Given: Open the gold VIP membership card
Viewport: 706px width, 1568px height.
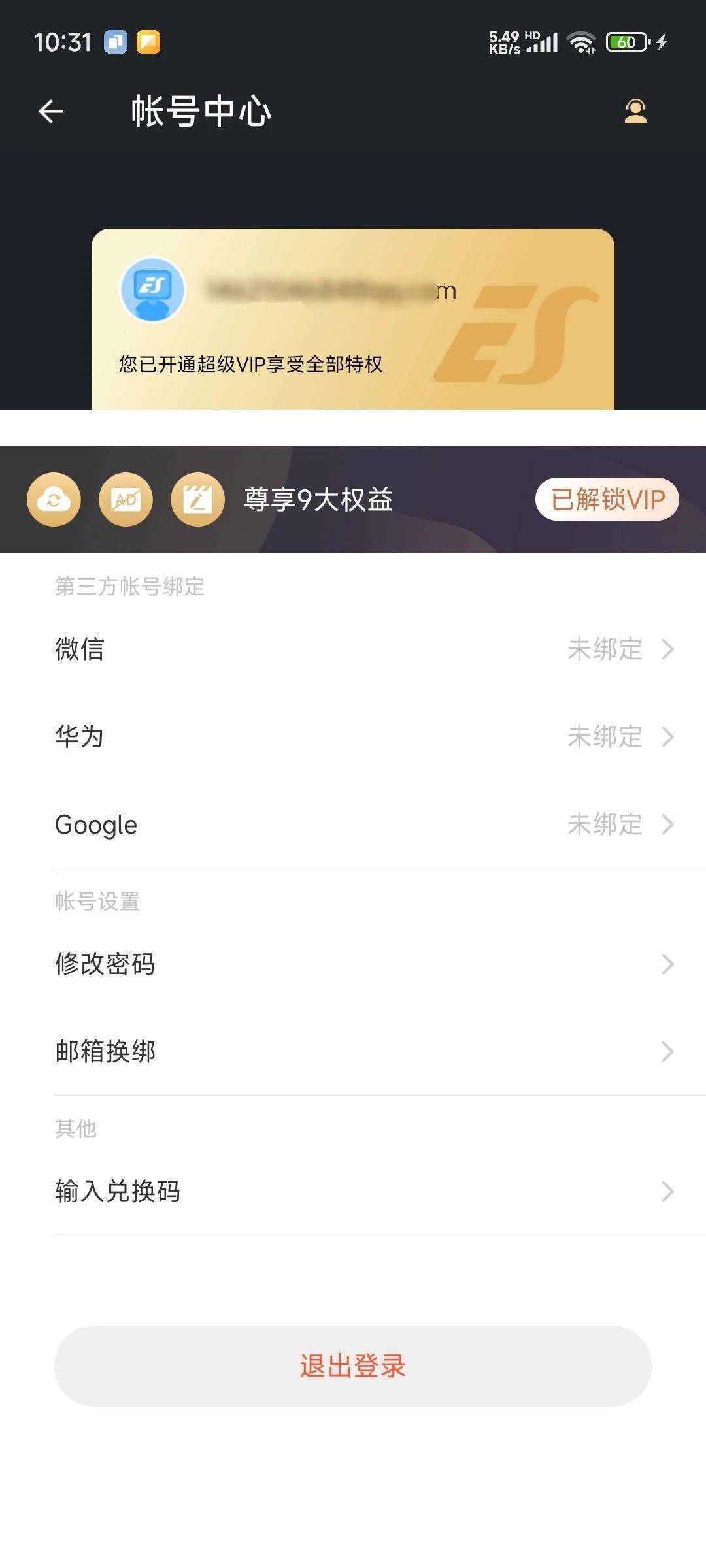Looking at the screenshot, I should (x=353, y=319).
